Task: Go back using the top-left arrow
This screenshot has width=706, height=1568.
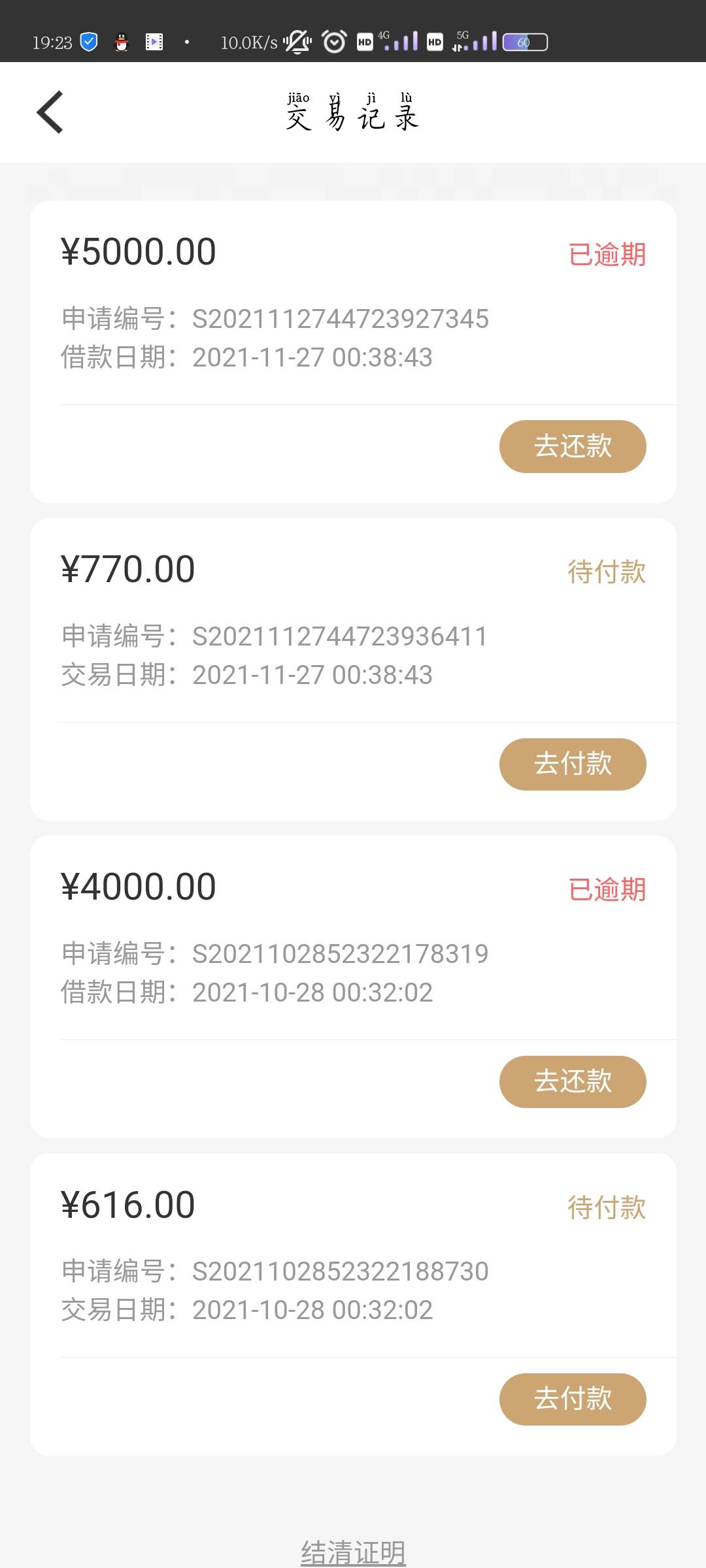Action: pyautogui.click(x=50, y=112)
